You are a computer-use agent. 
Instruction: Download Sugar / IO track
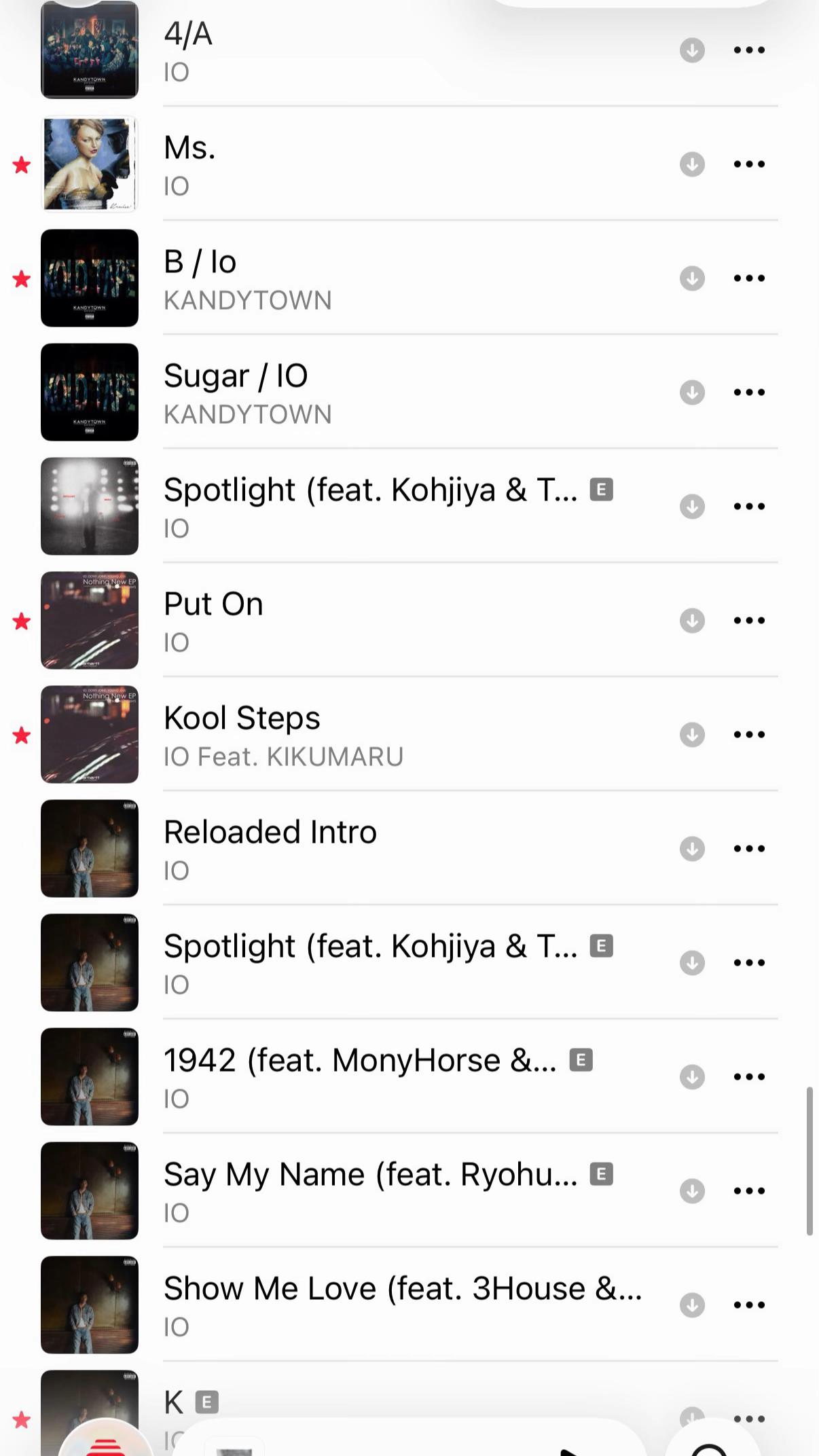692,393
